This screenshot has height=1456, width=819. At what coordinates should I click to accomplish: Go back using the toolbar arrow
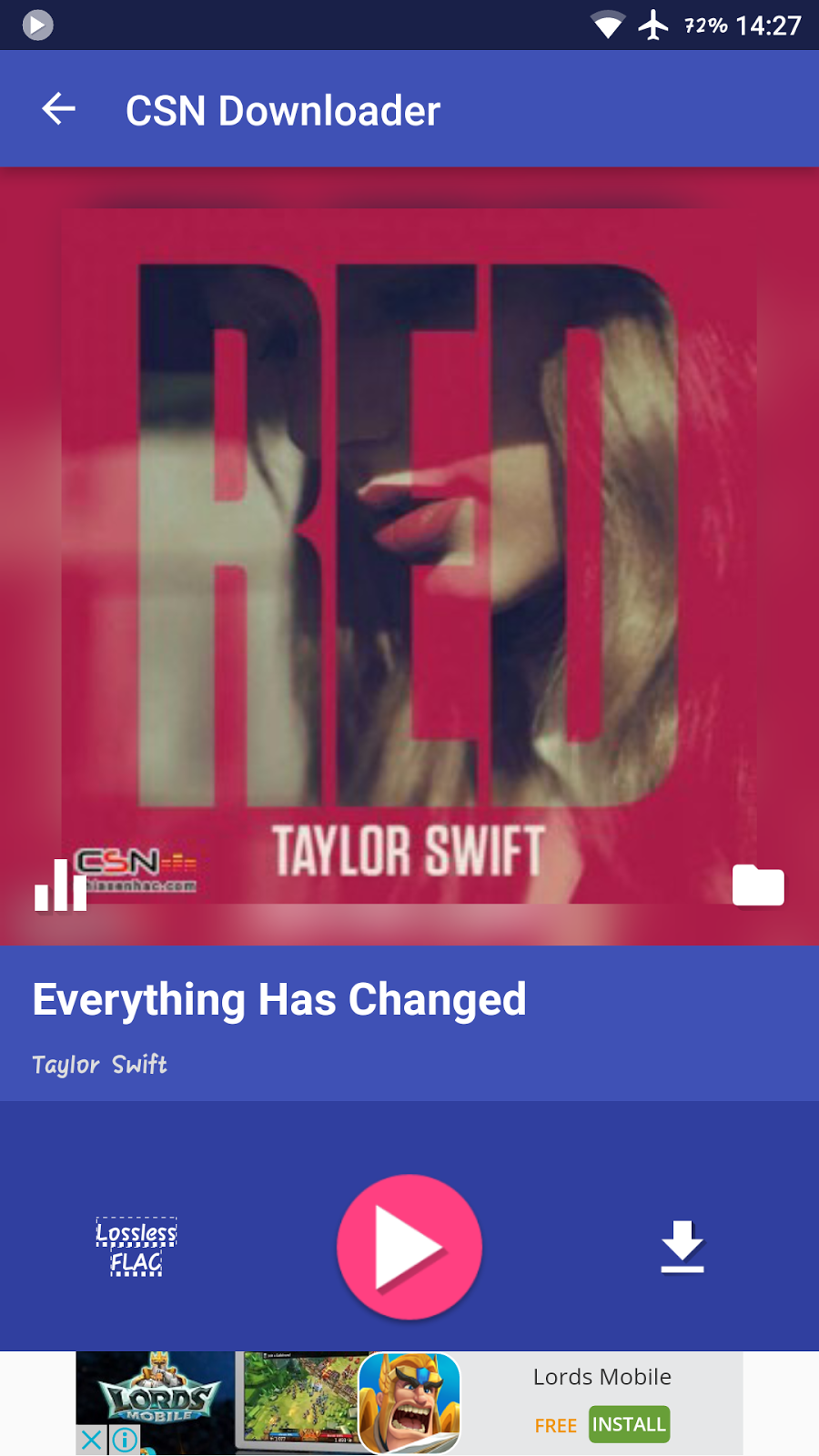pos(59,109)
